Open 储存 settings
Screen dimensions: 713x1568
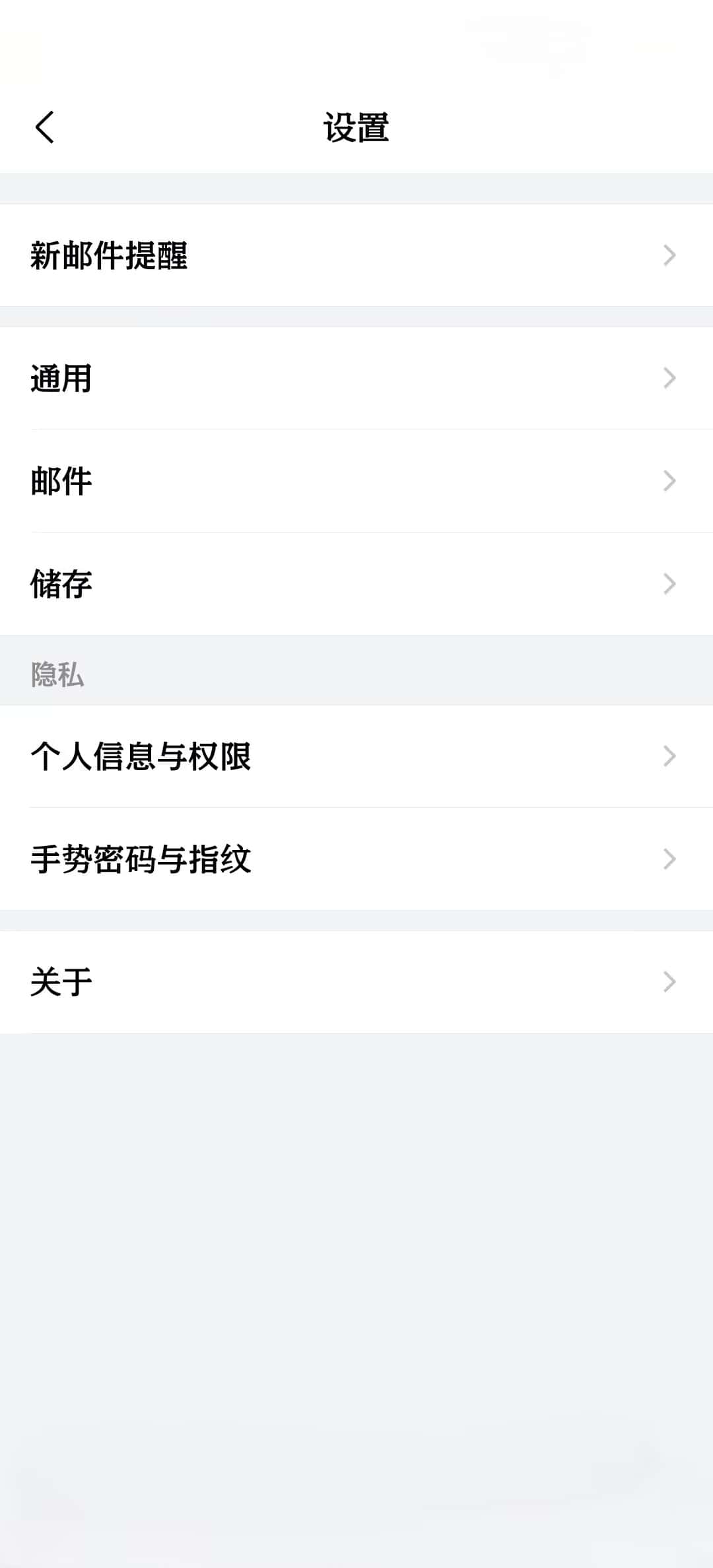pos(356,584)
